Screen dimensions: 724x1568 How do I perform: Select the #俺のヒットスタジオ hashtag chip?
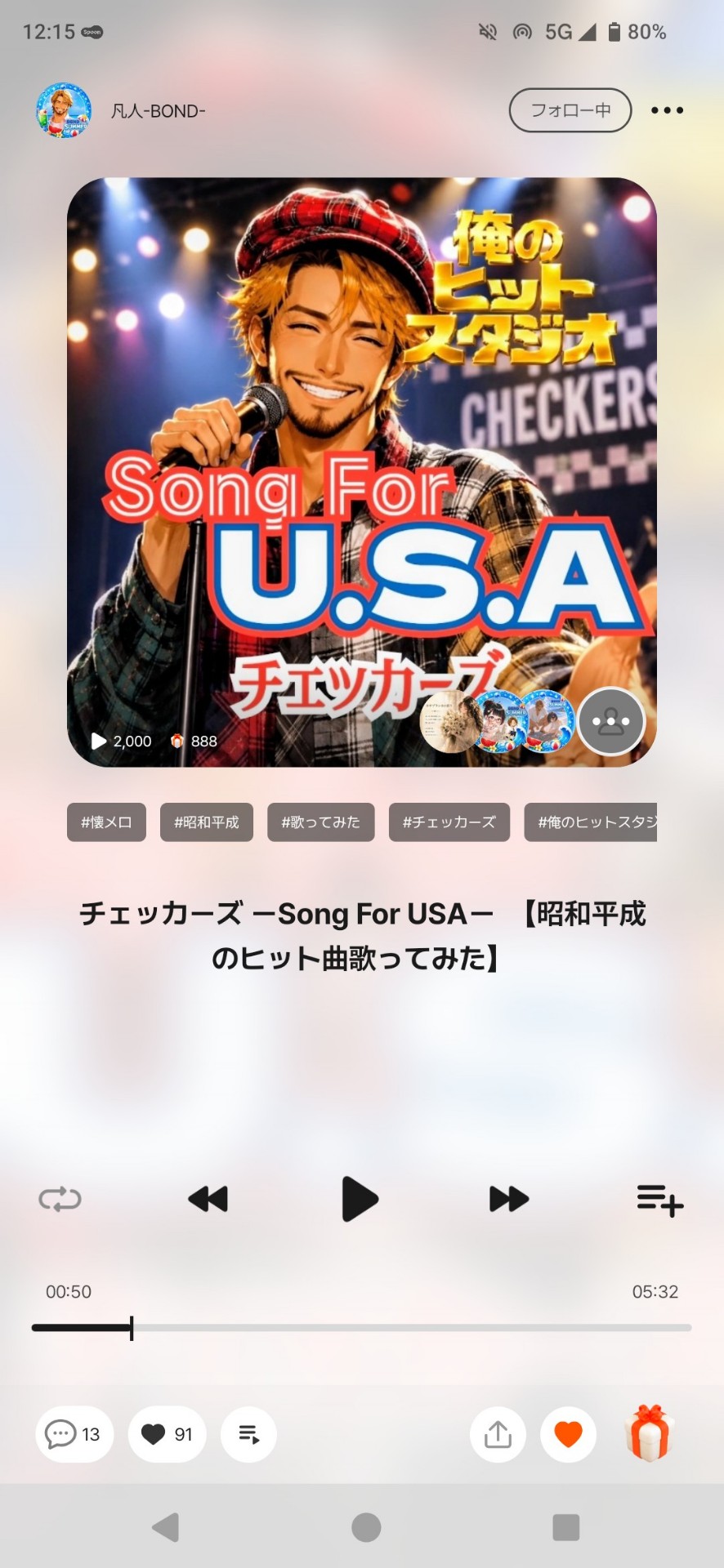pyautogui.click(x=591, y=822)
